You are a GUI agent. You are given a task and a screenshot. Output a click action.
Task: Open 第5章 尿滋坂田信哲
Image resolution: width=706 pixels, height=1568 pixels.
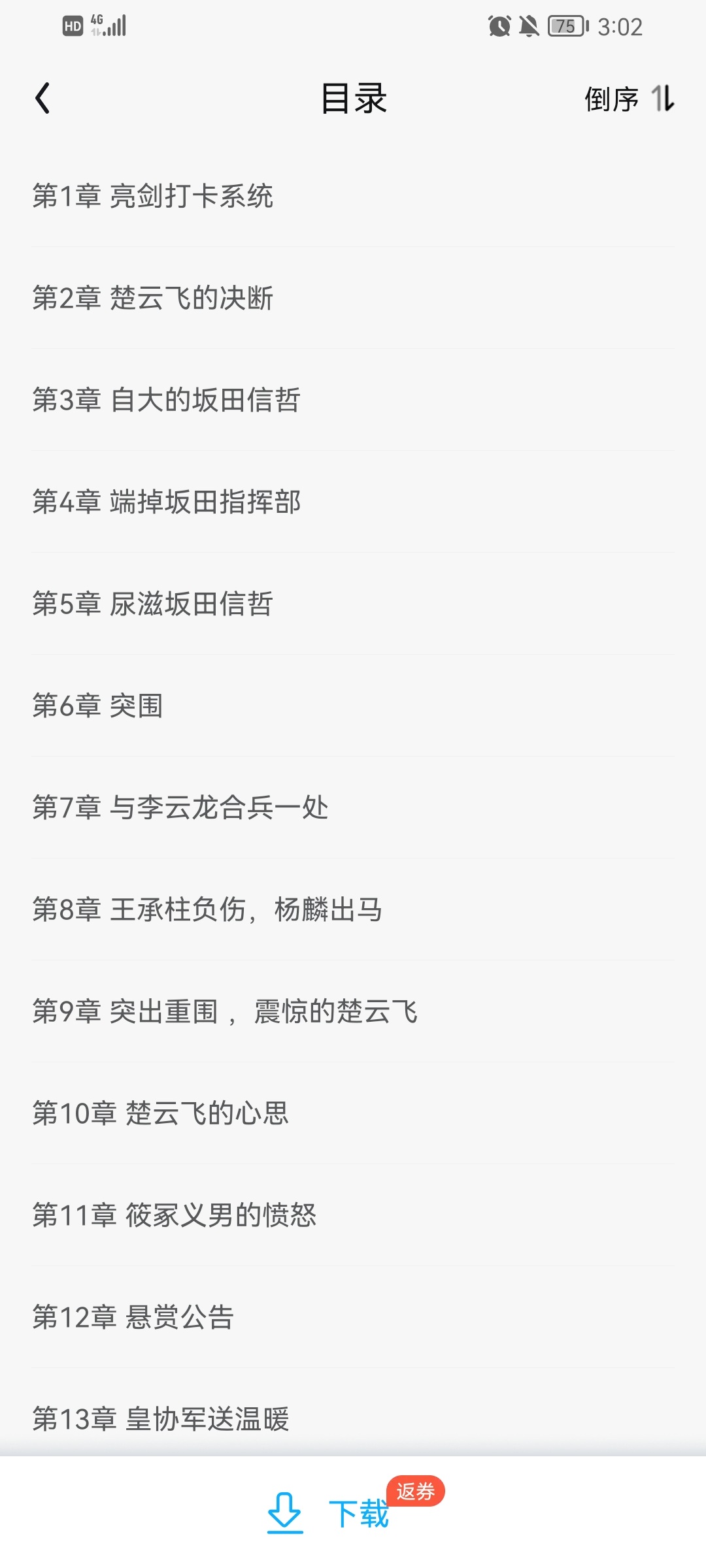[x=153, y=604]
